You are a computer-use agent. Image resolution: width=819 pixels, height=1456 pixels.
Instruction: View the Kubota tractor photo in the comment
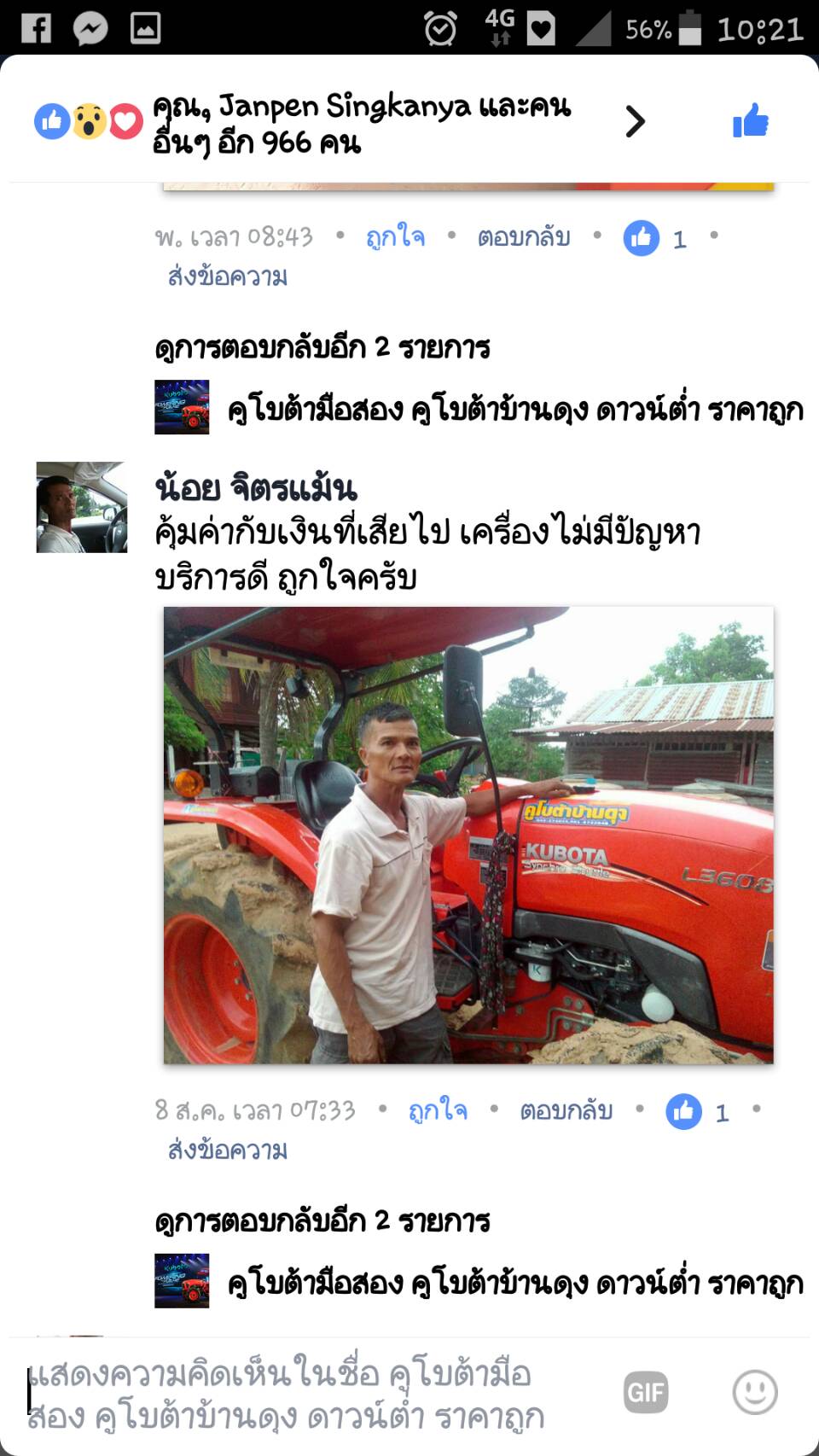point(468,835)
